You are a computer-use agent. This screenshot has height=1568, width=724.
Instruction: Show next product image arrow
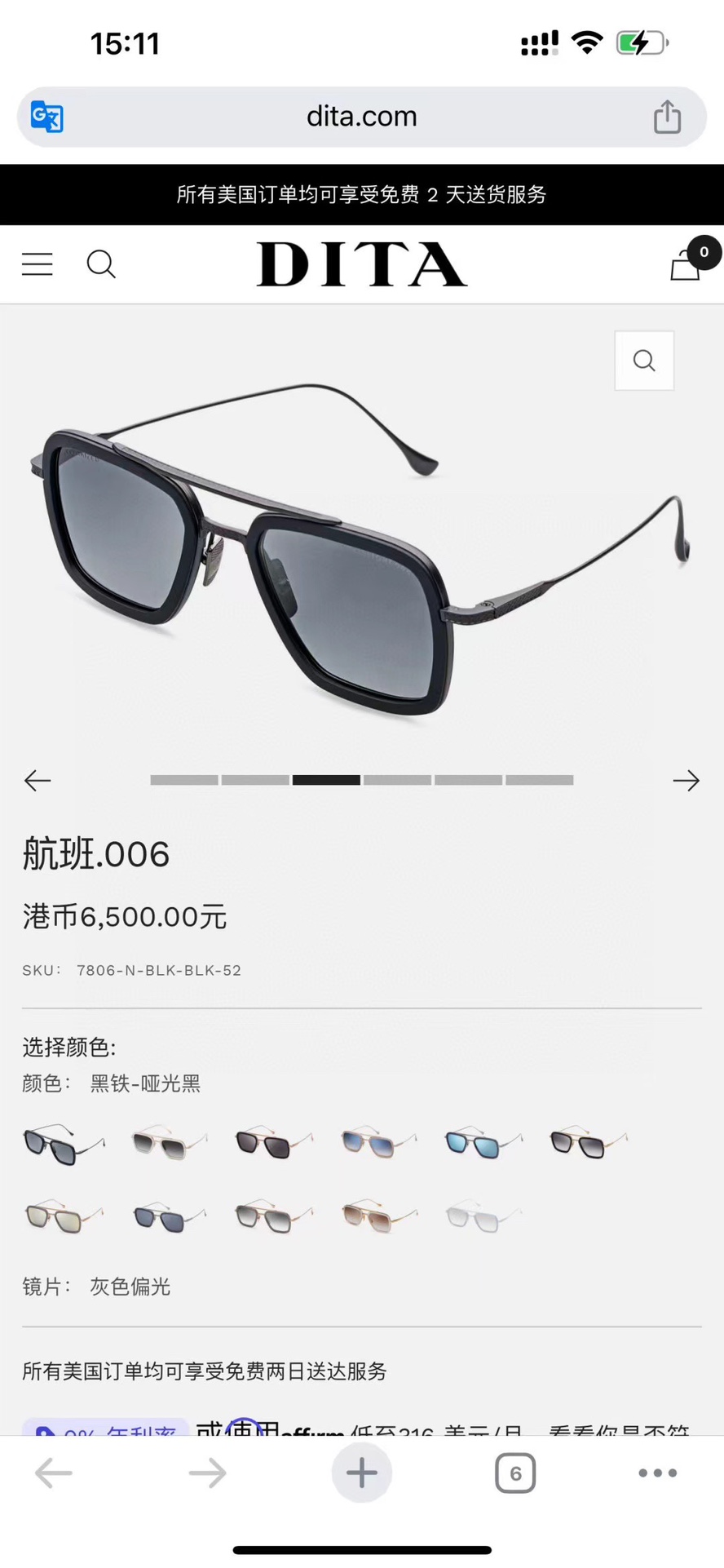[686, 781]
